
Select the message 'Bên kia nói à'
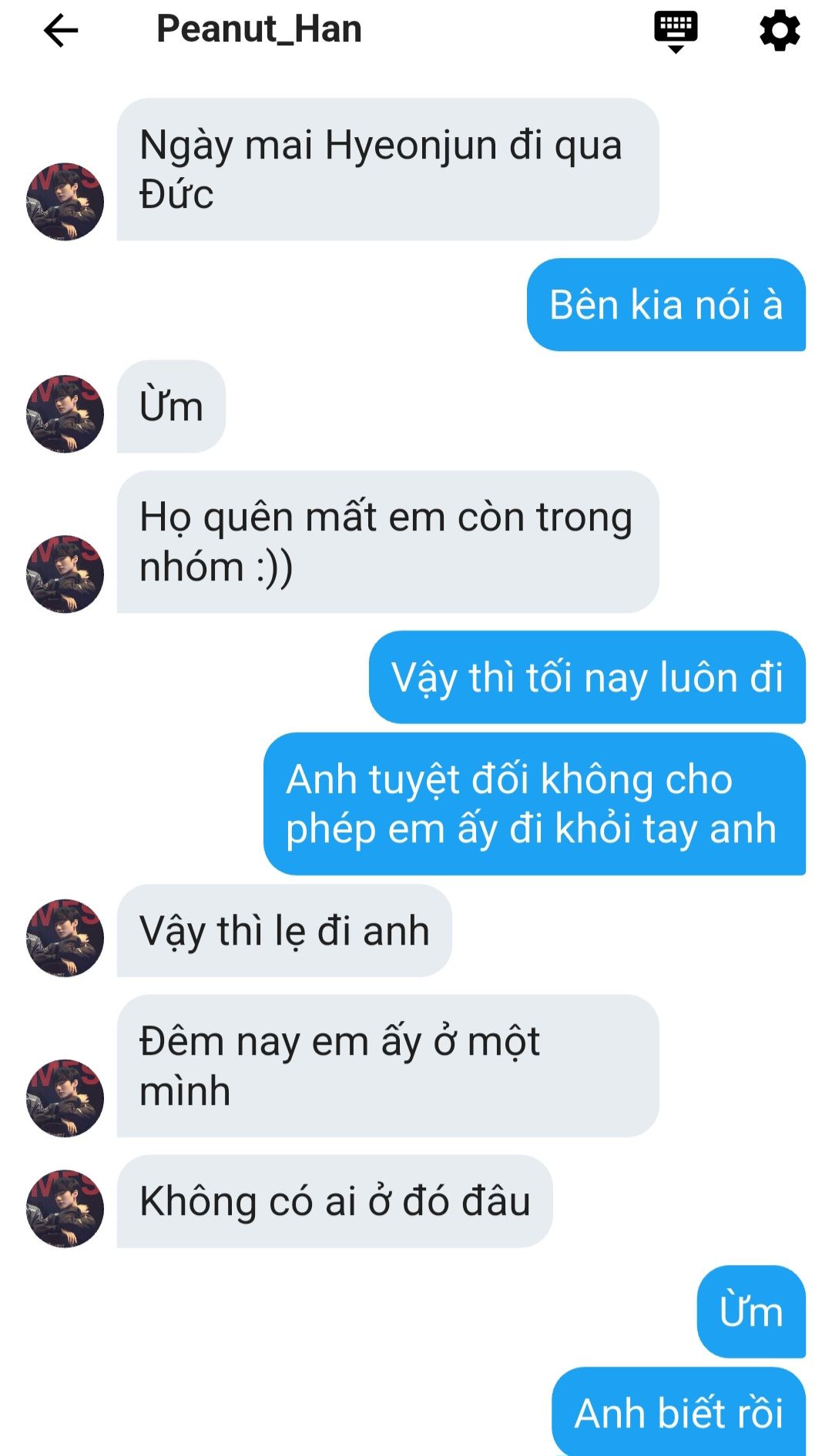666,305
